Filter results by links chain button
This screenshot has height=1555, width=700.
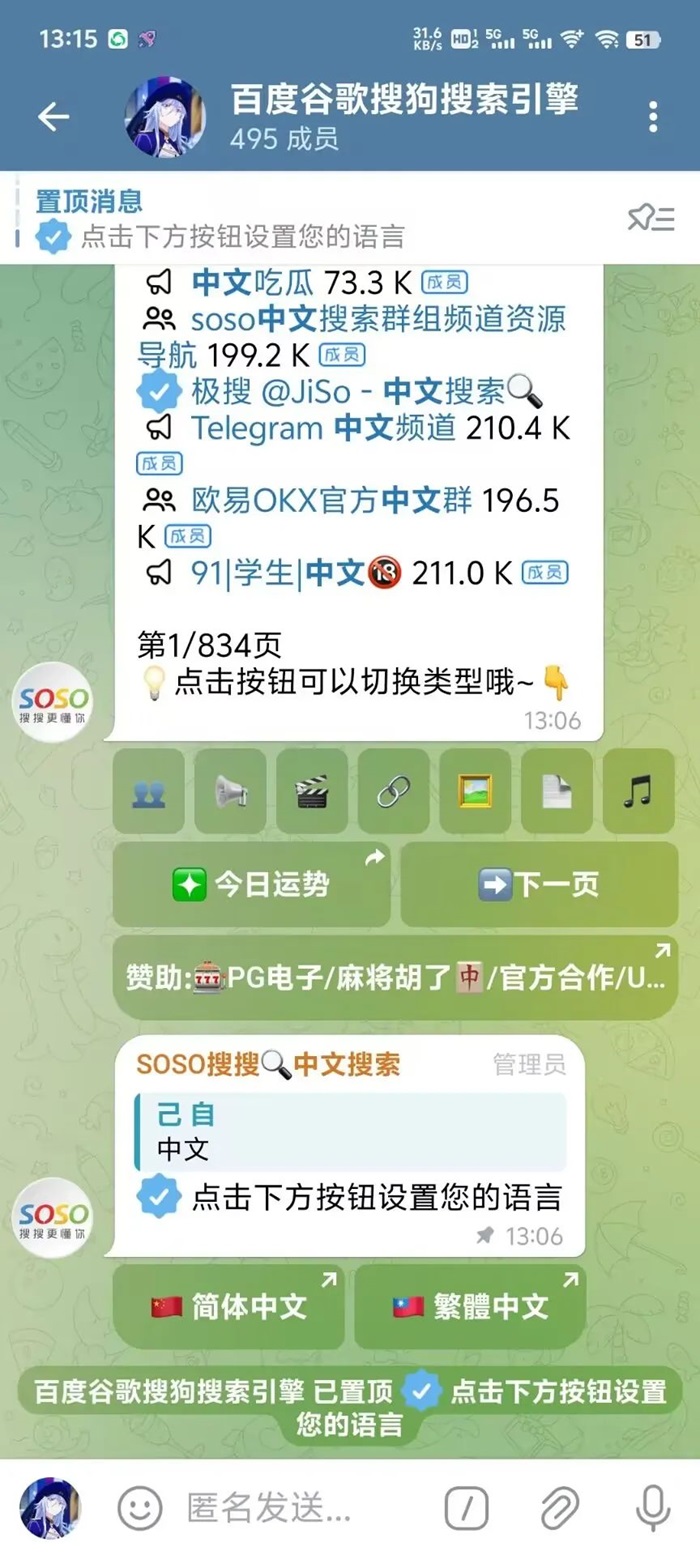coord(394,791)
